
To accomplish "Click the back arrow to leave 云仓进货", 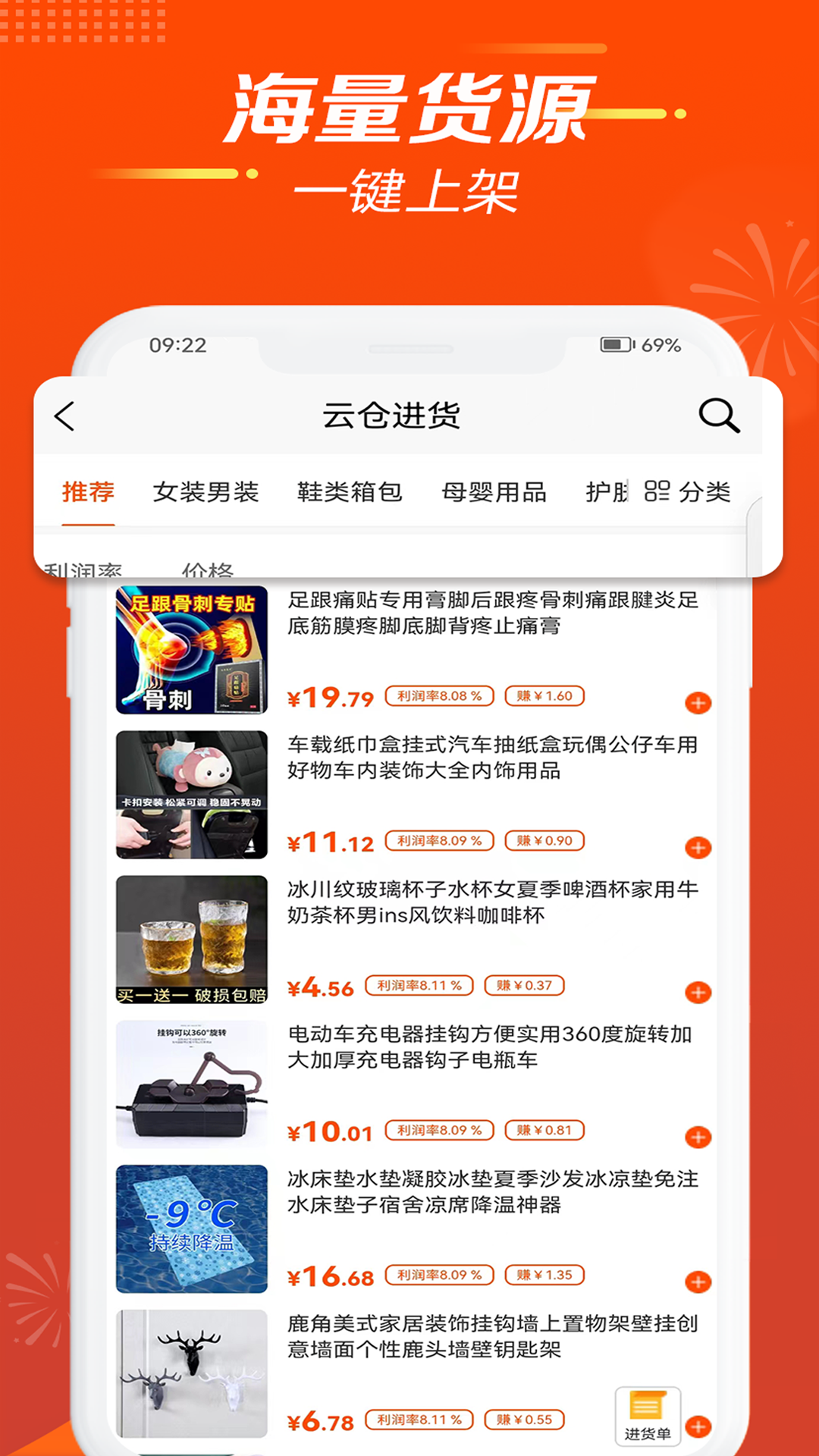I will (x=64, y=416).
